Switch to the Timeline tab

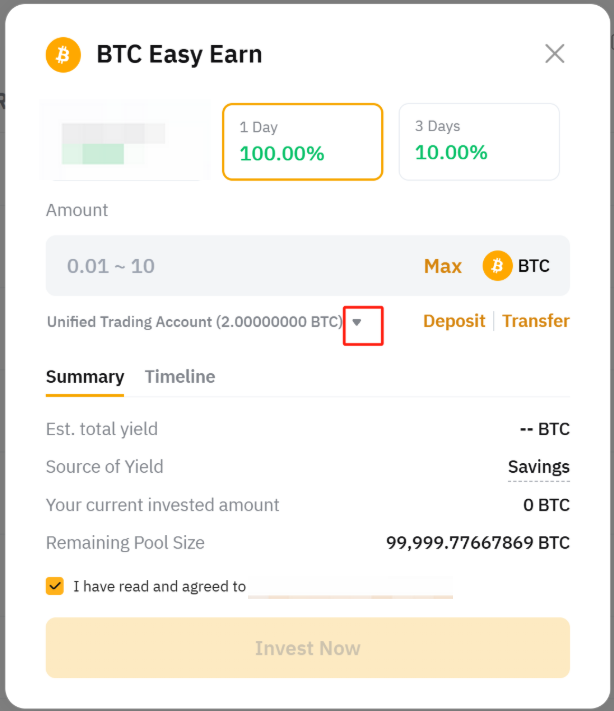tap(180, 377)
